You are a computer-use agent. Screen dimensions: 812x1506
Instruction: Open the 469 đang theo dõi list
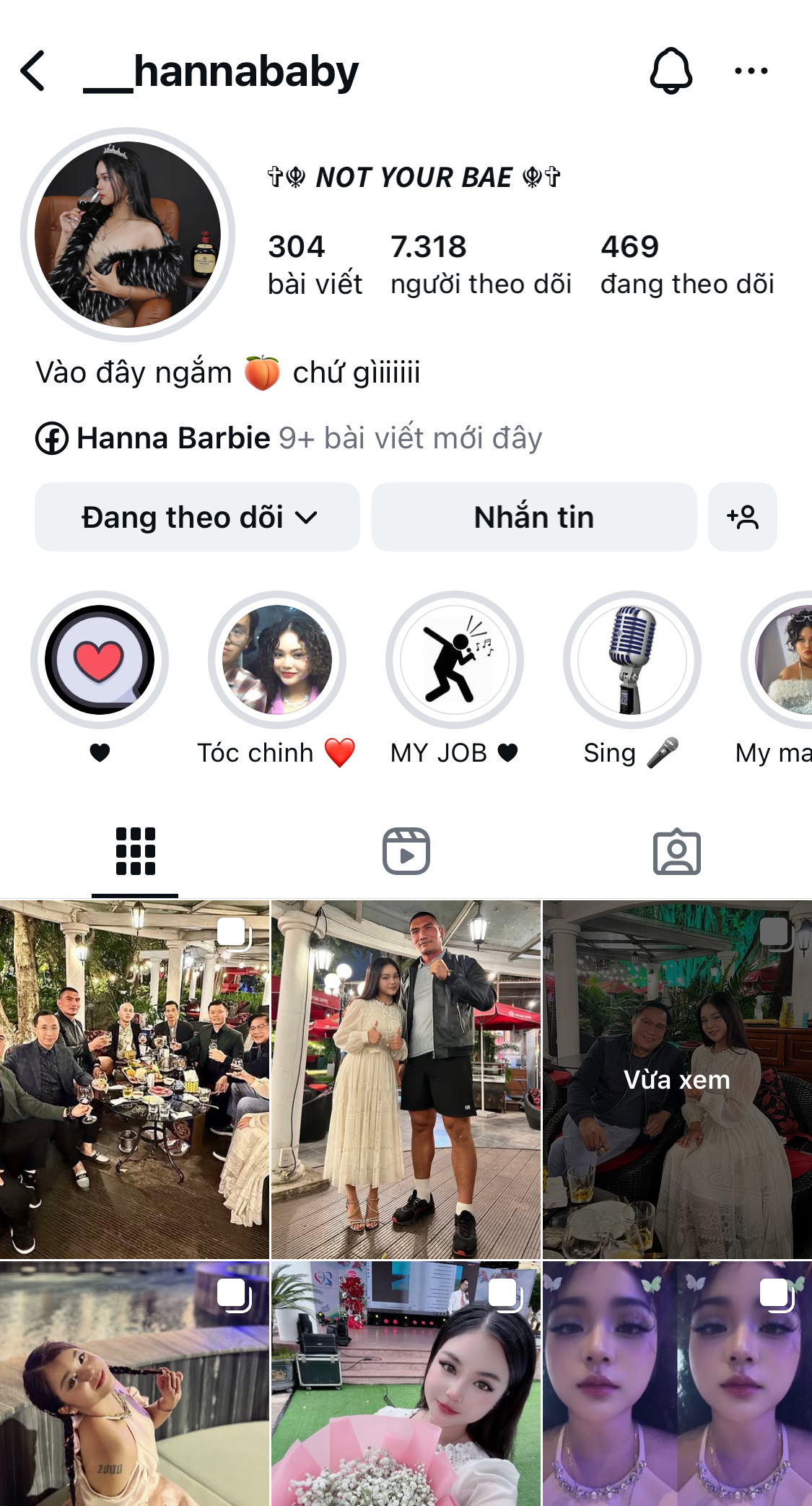(686, 264)
